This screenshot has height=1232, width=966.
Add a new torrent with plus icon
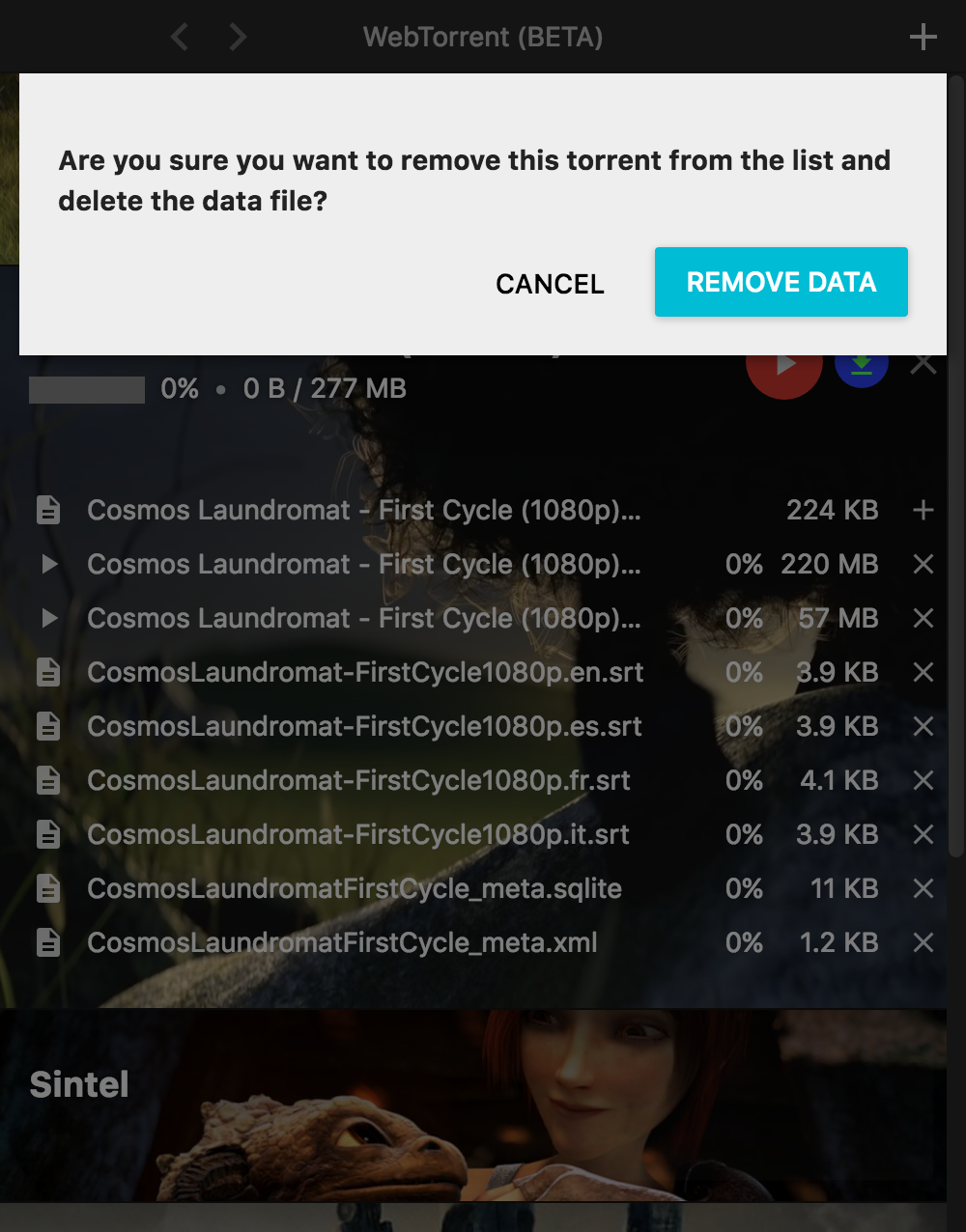pos(923,37)
